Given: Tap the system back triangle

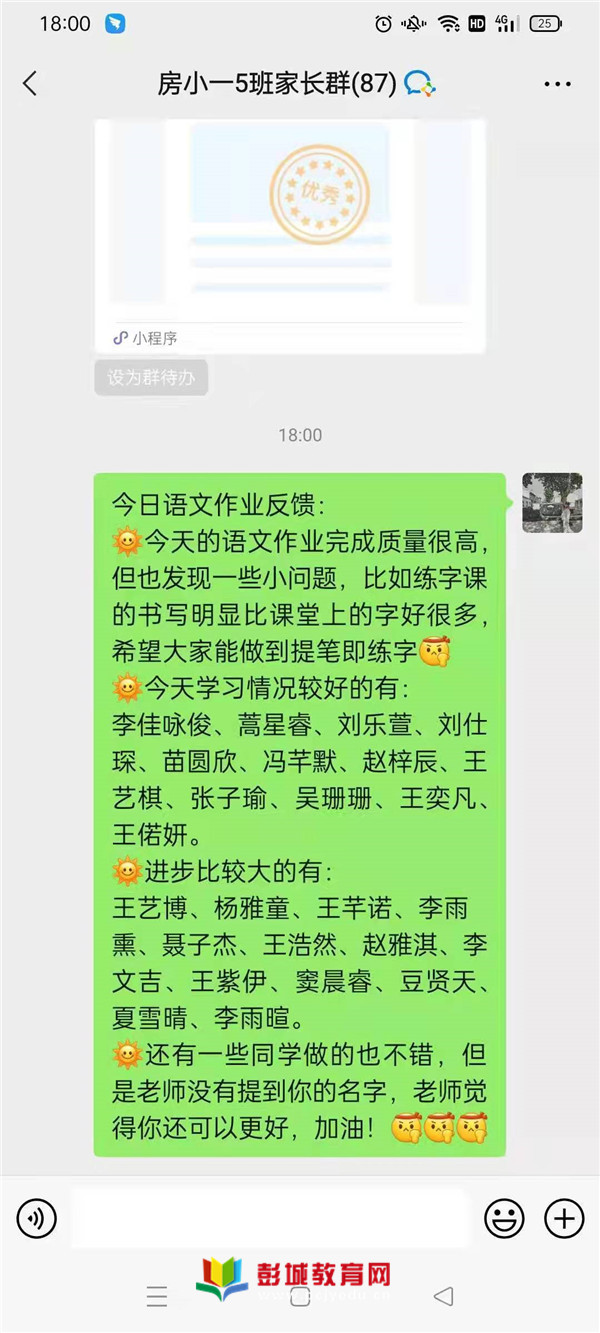Looking at the screenshot, I should pyautogui.click(x=443, y=1297).
